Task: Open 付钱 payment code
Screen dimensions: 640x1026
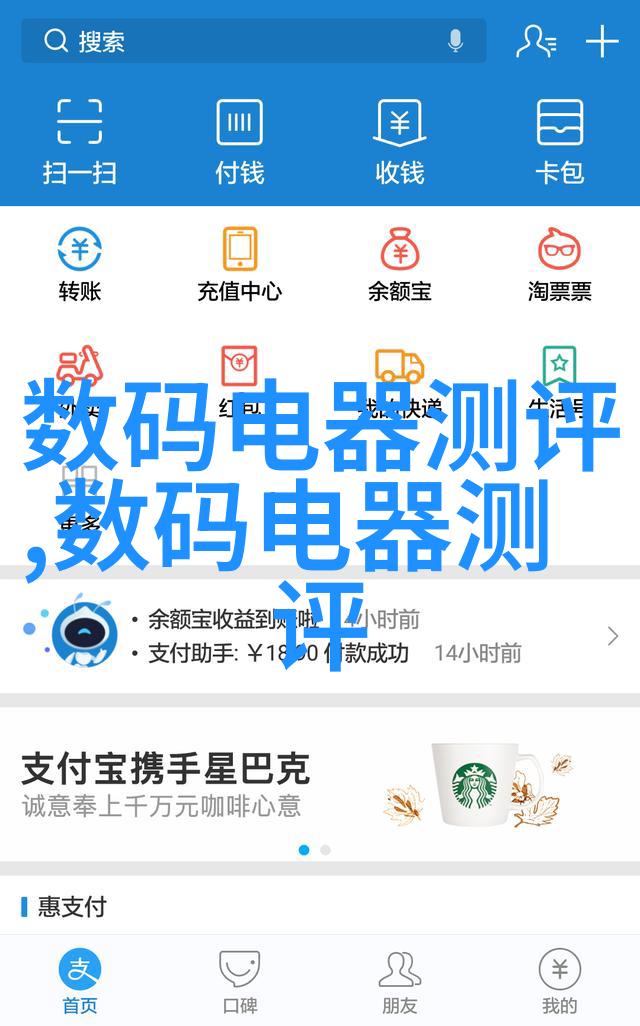Action: click(240, 140)
